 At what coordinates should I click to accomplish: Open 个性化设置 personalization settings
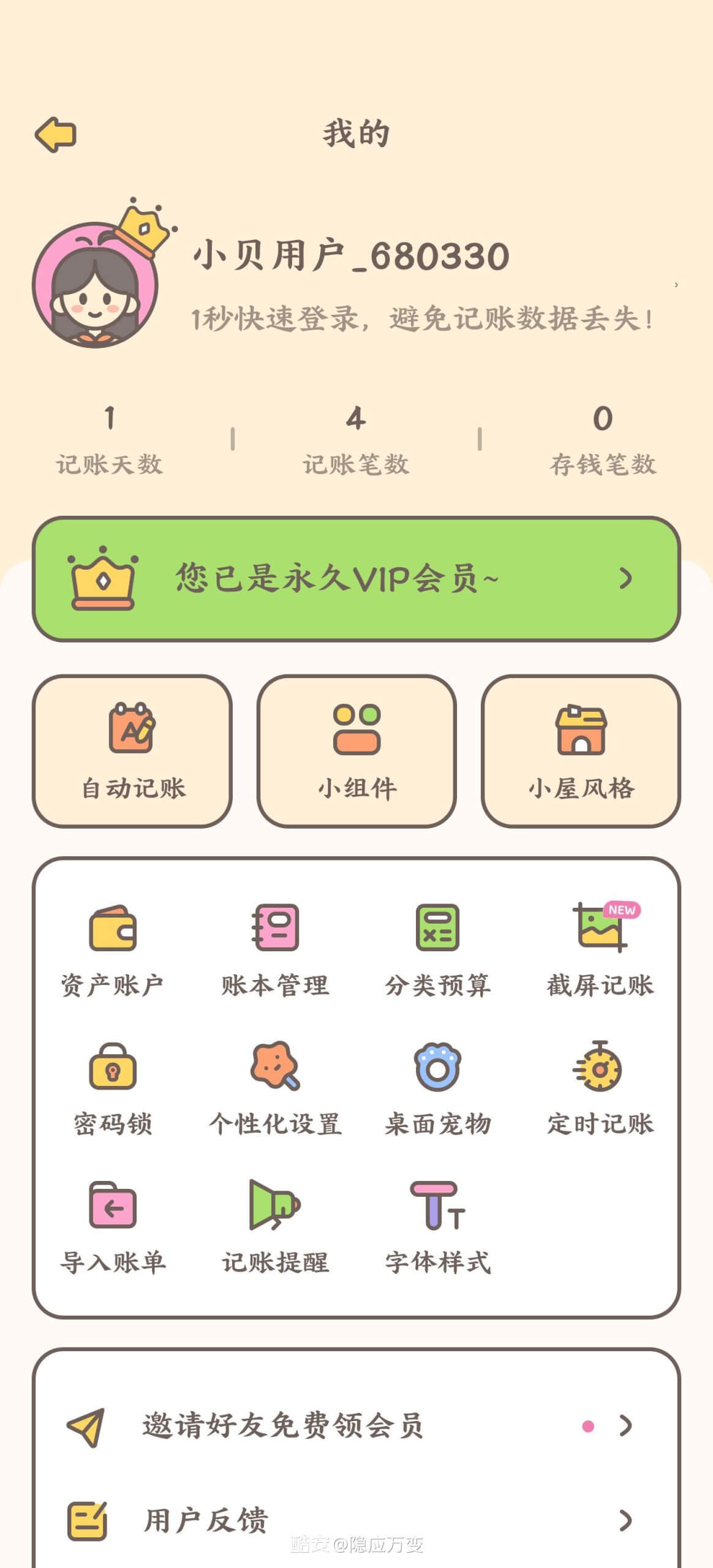pyautogui.click(x=274, y=1084)
